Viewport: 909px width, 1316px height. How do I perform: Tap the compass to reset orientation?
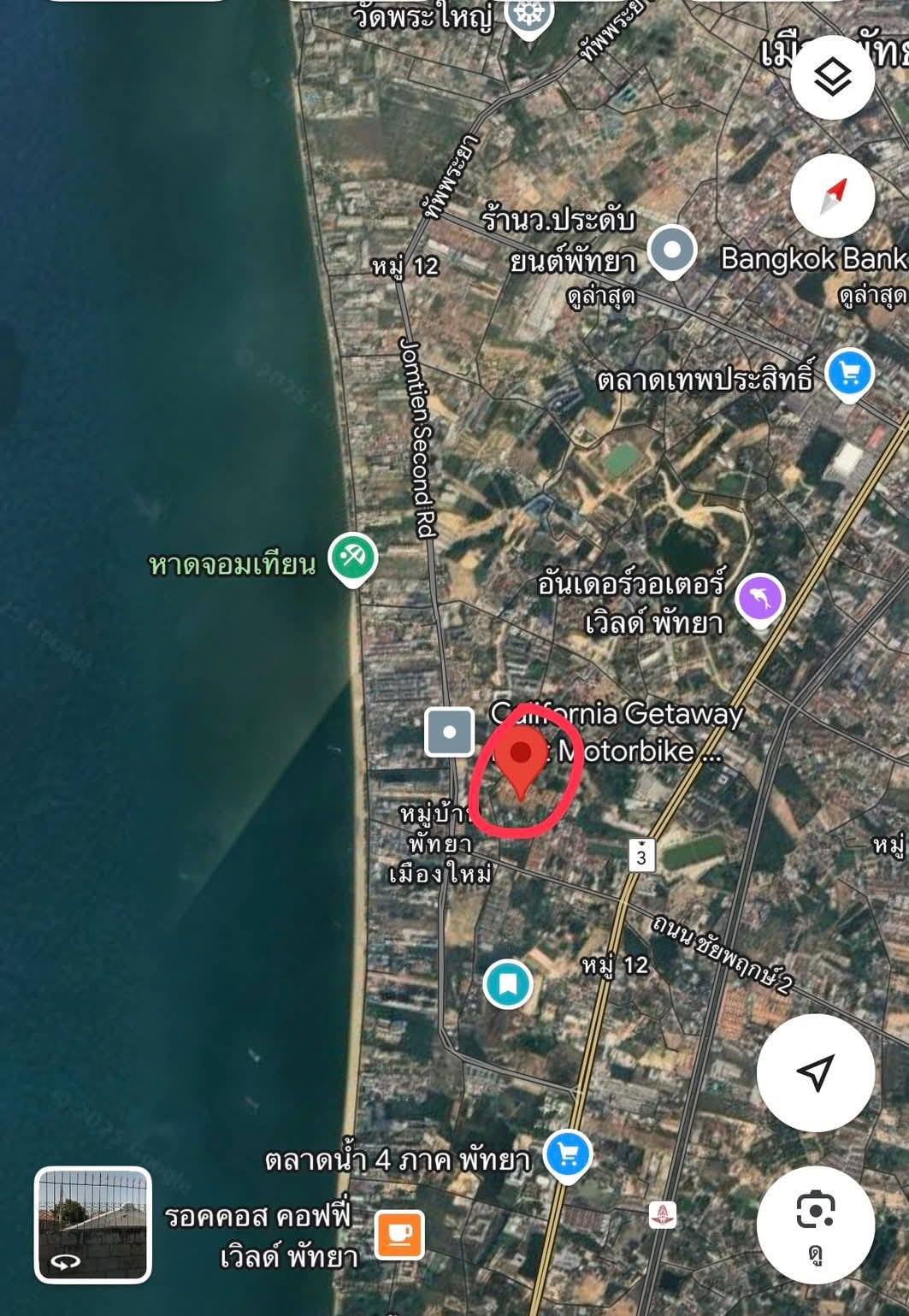(x=832, y=196)
